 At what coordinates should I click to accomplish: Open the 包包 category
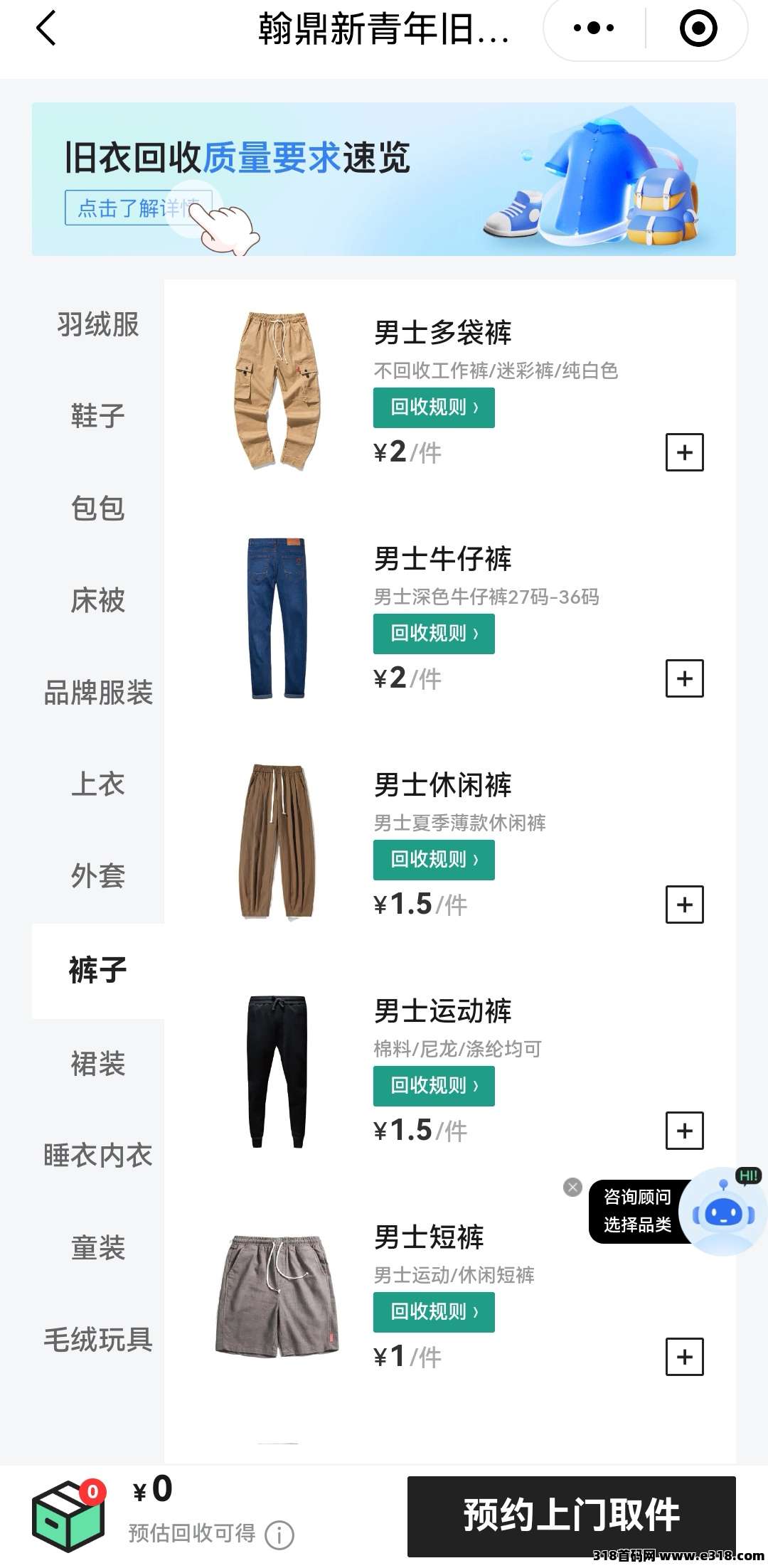tap(98, 508)
